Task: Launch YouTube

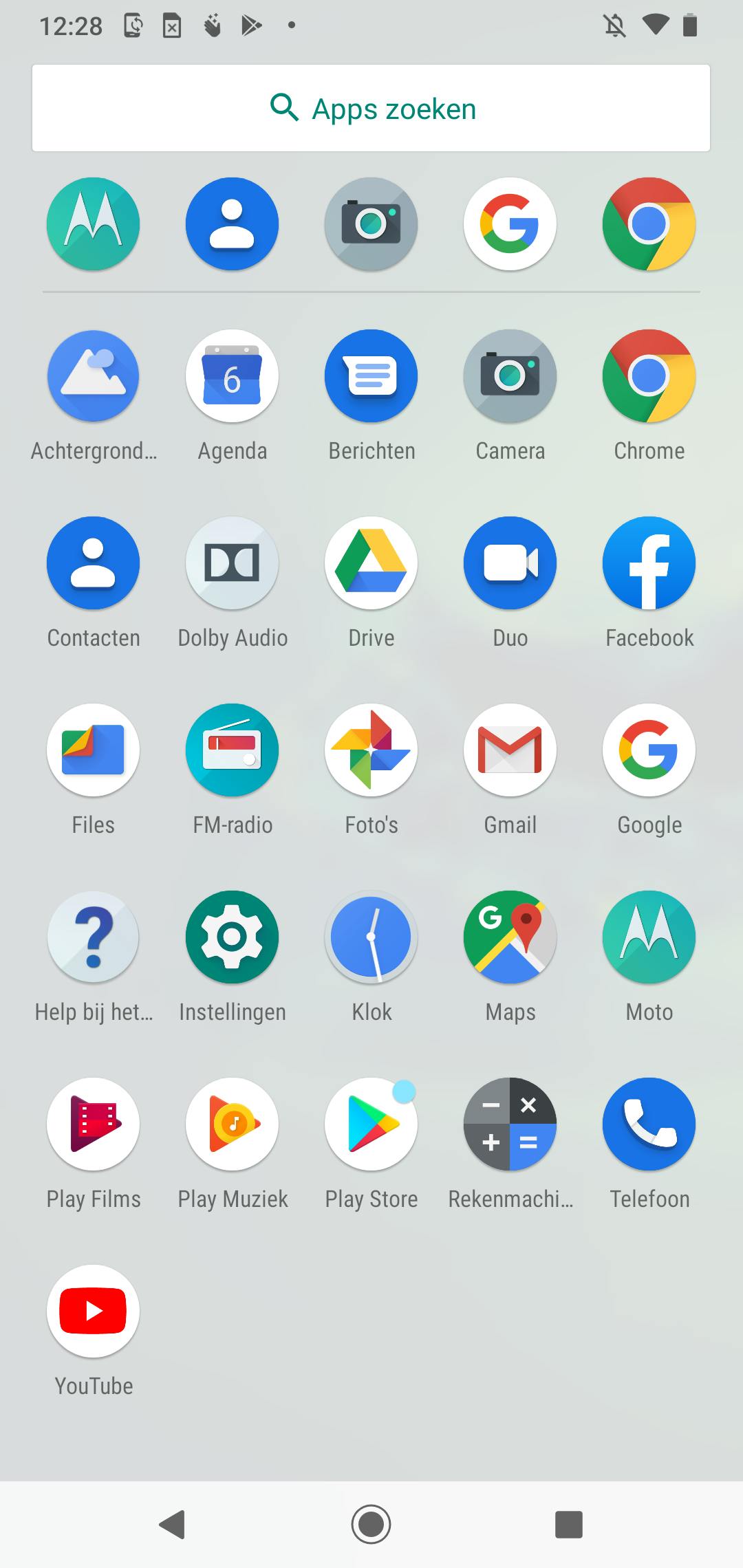Action: pos(94,1311)
